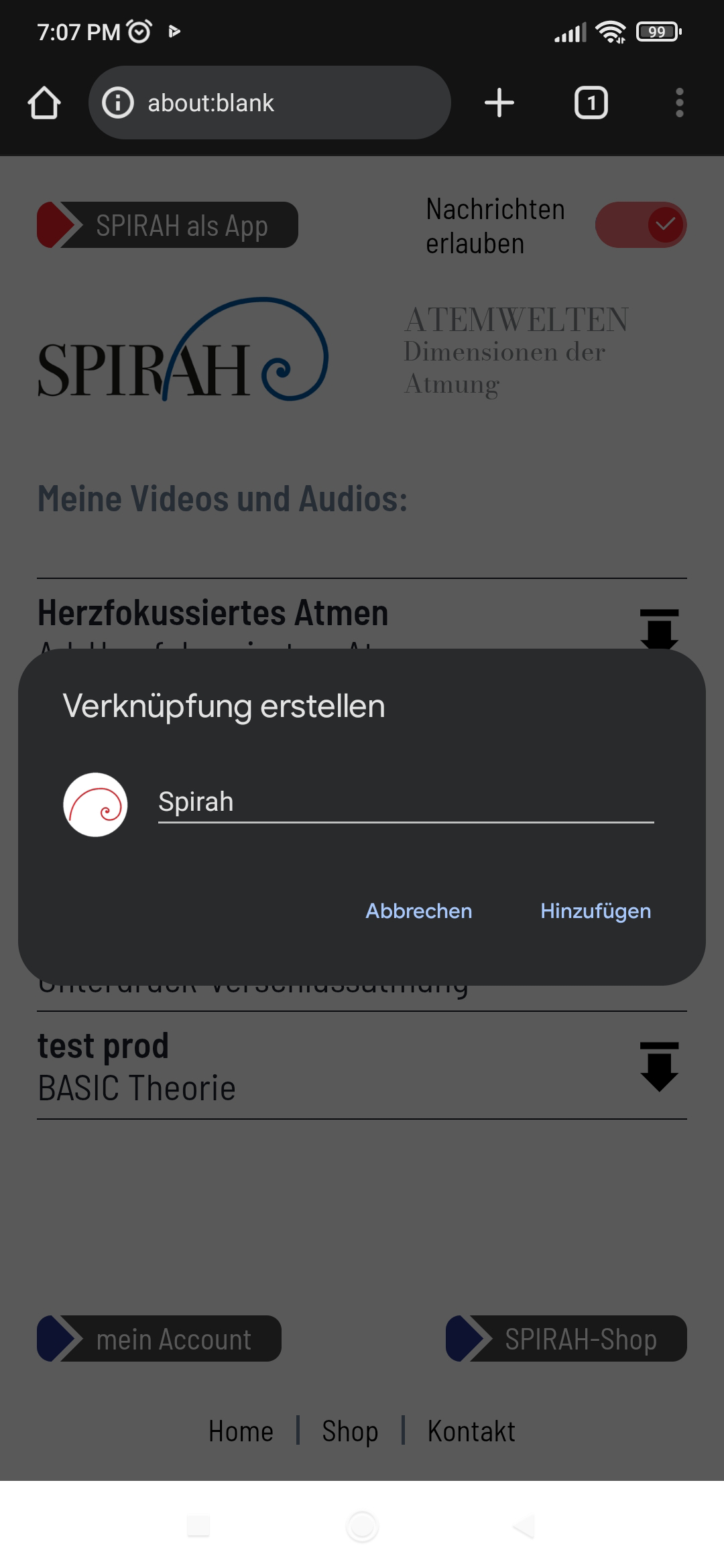Open the Shop menu item in footer
Viewport: 724px width, 1568px height.
[x=350, y=1431]
